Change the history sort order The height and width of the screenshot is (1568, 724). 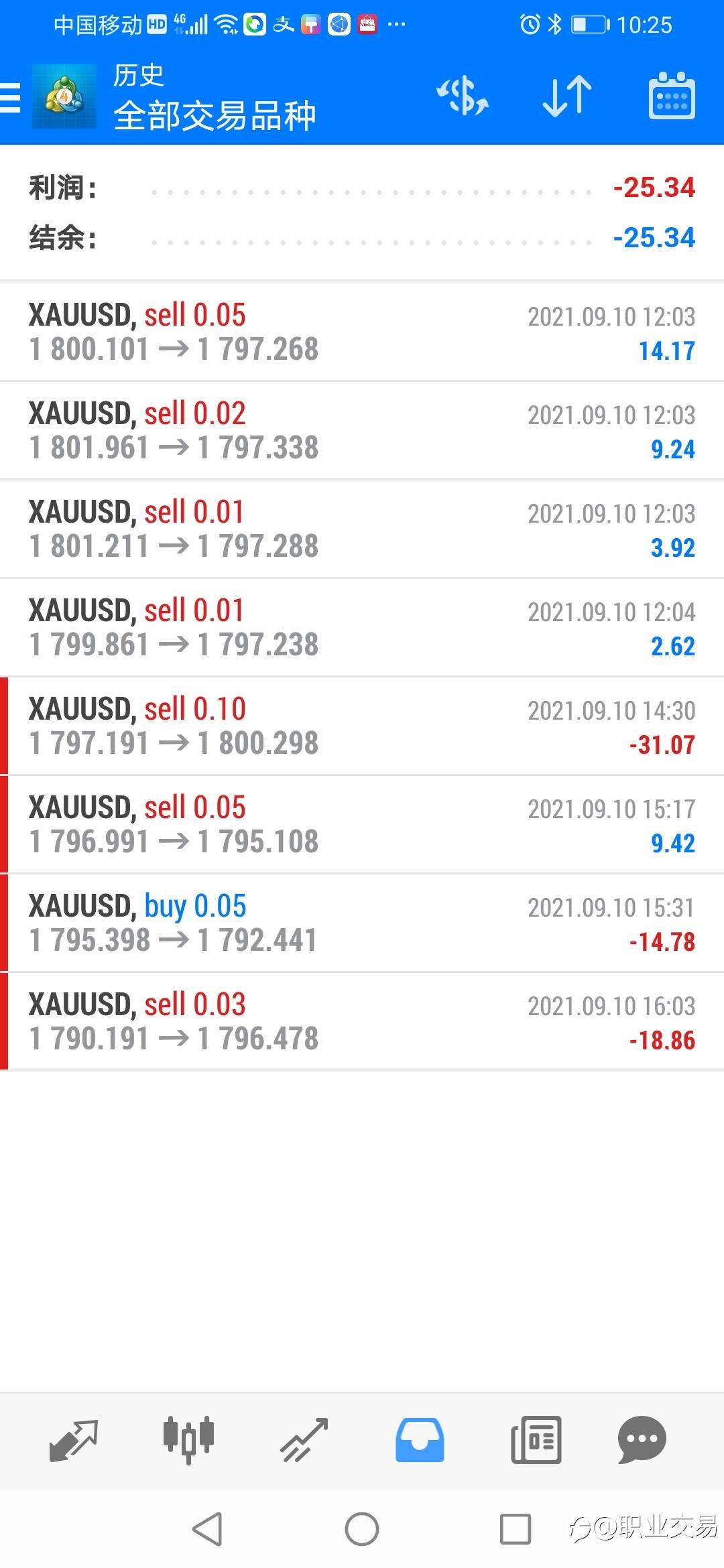[x=567, y=96]
